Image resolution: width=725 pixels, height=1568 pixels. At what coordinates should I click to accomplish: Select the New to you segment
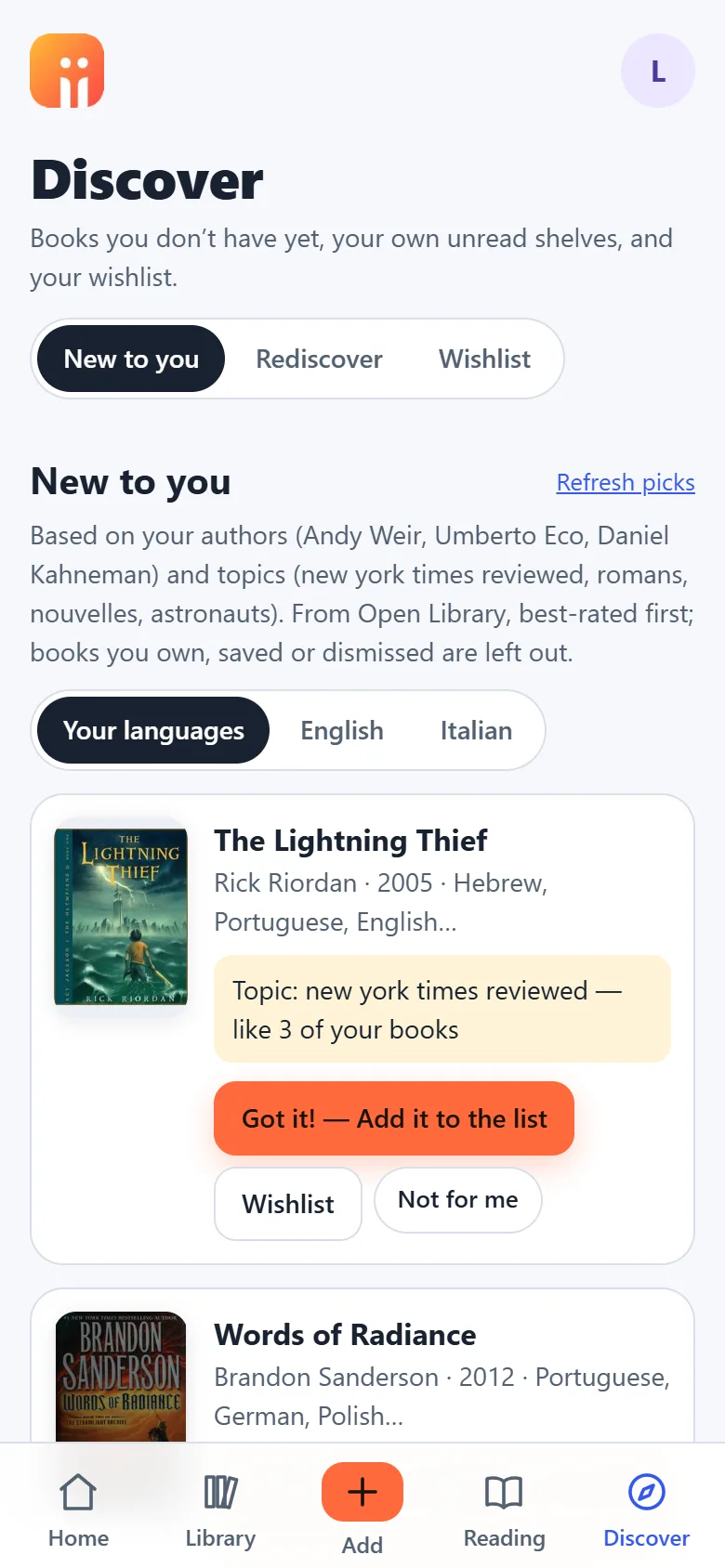click(x=131, y=359)
